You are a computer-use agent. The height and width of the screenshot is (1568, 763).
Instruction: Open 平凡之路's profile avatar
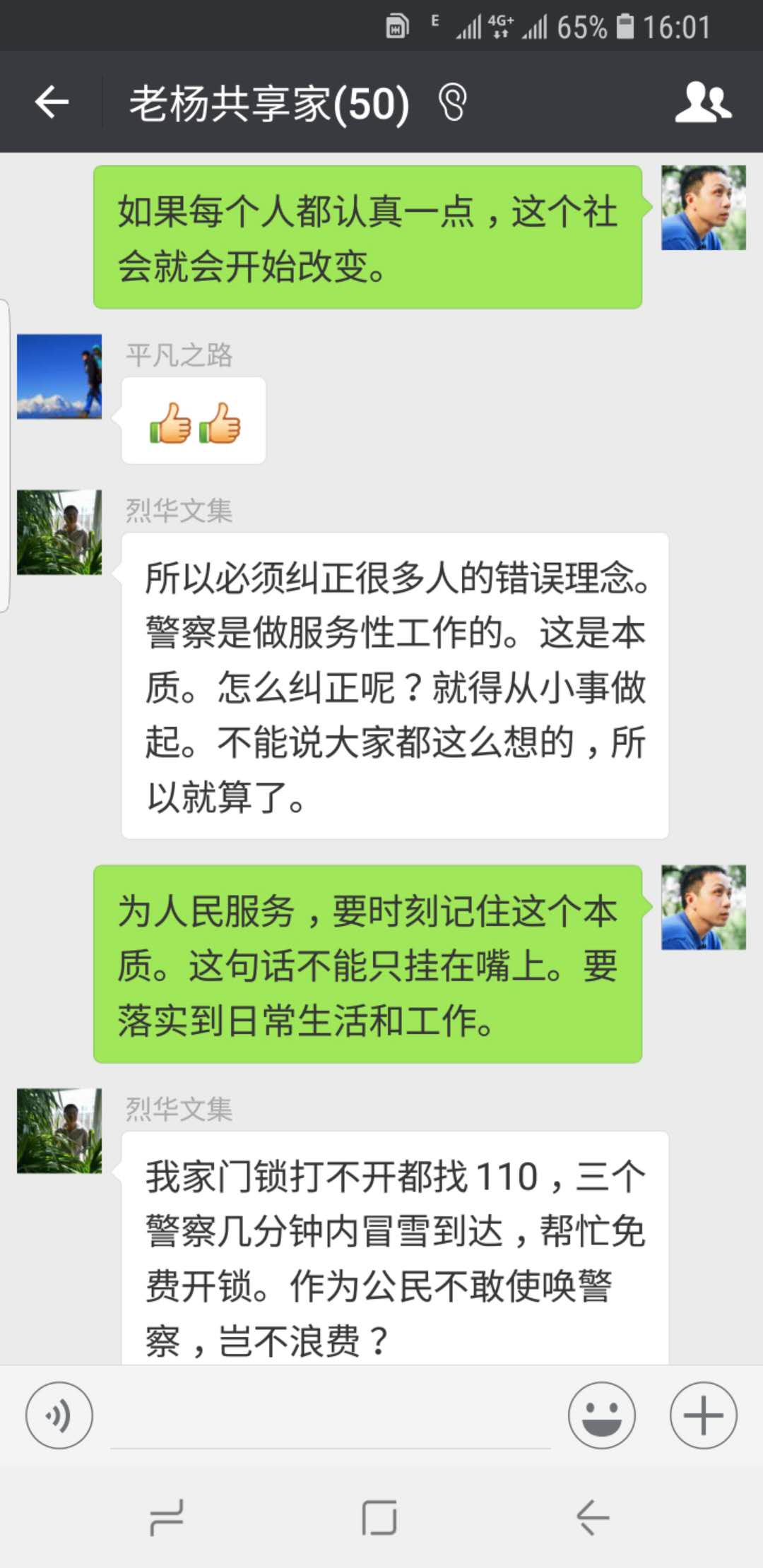point(59,376)
